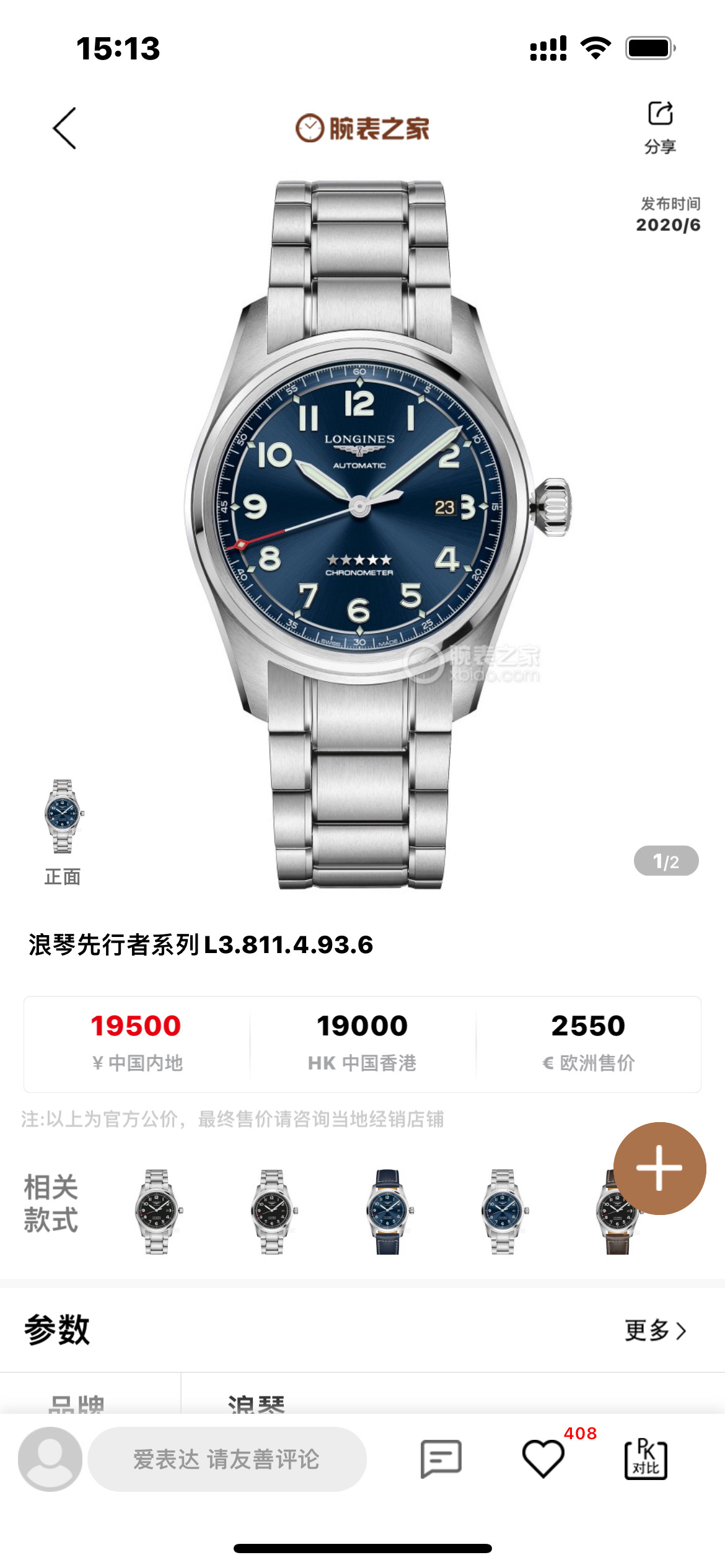Screen dimensions: 725x1568
Task: Open the related blue leather strap watch
Action: tap(388, 1211)
